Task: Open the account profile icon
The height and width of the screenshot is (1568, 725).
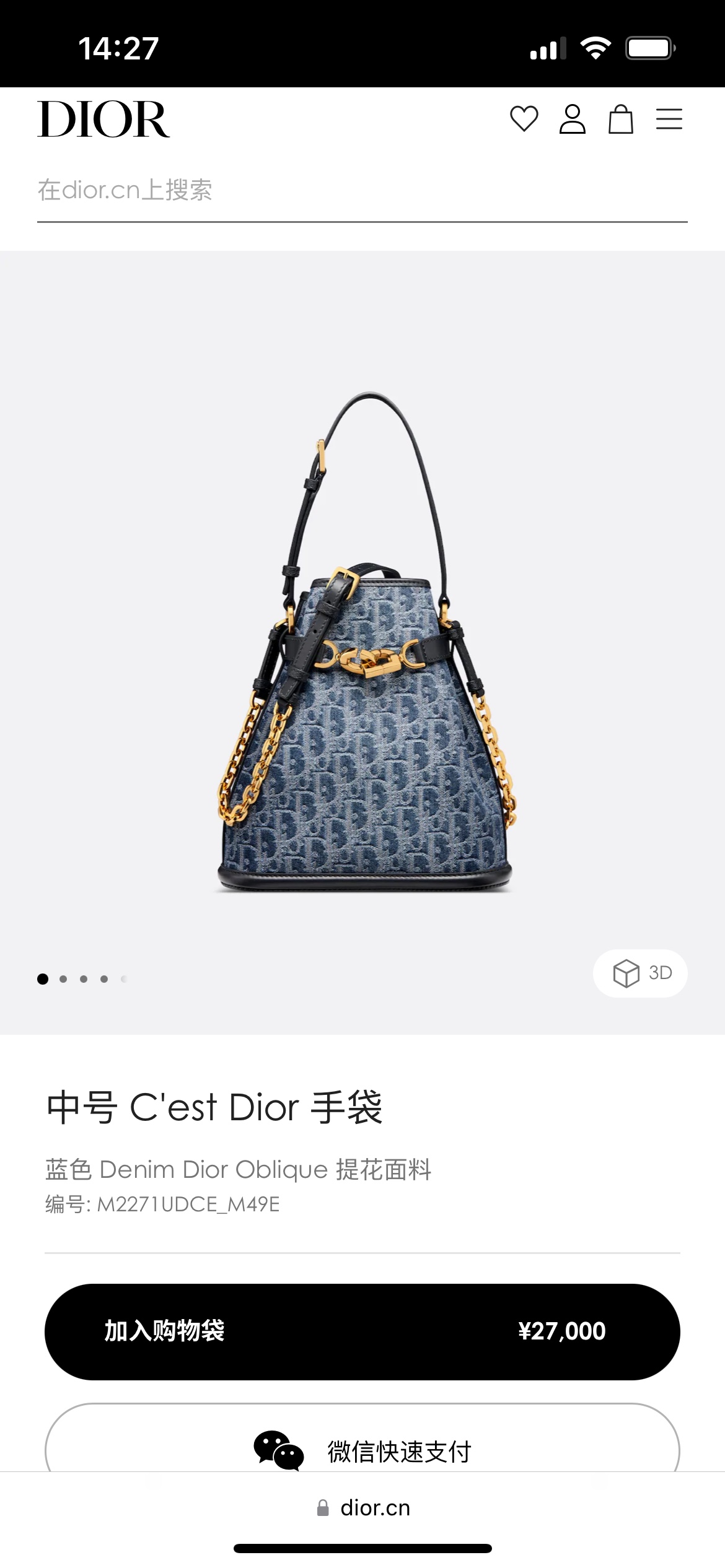Action: point(572,119)
